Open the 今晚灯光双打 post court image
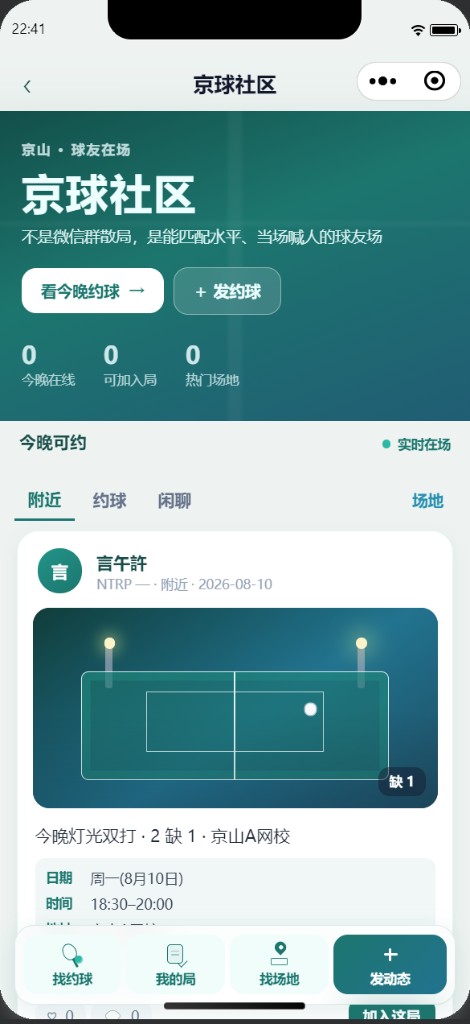470x1024 pixels. [235, 708]
